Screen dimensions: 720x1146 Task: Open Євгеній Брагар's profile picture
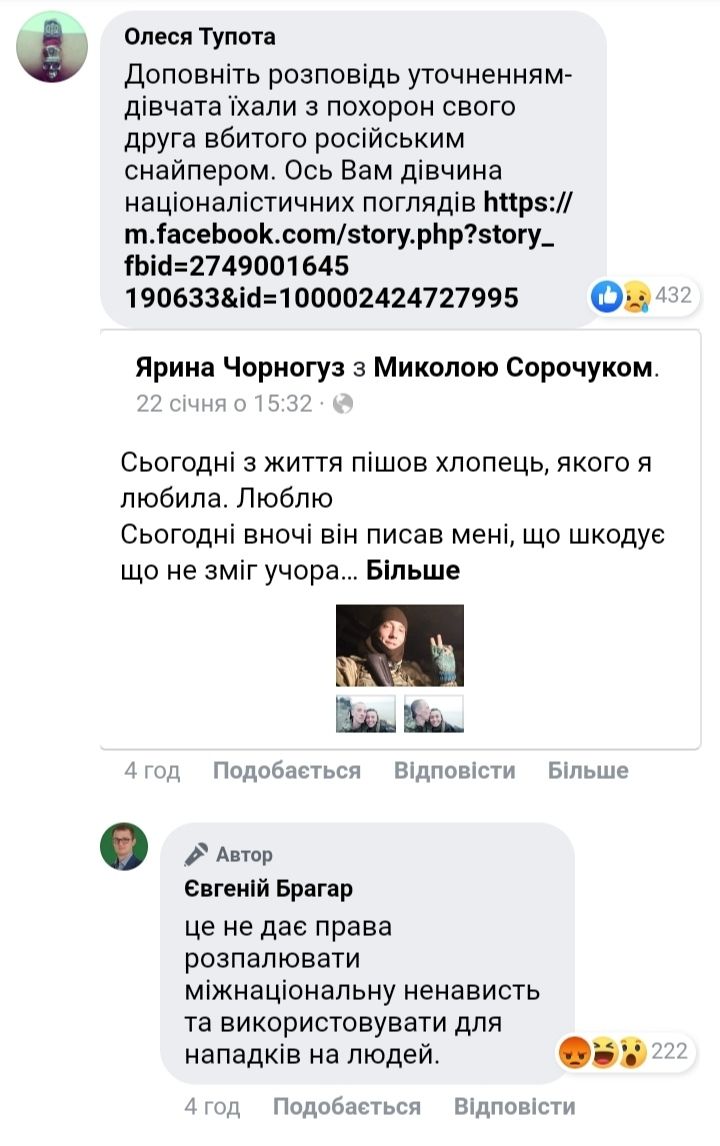124,847
